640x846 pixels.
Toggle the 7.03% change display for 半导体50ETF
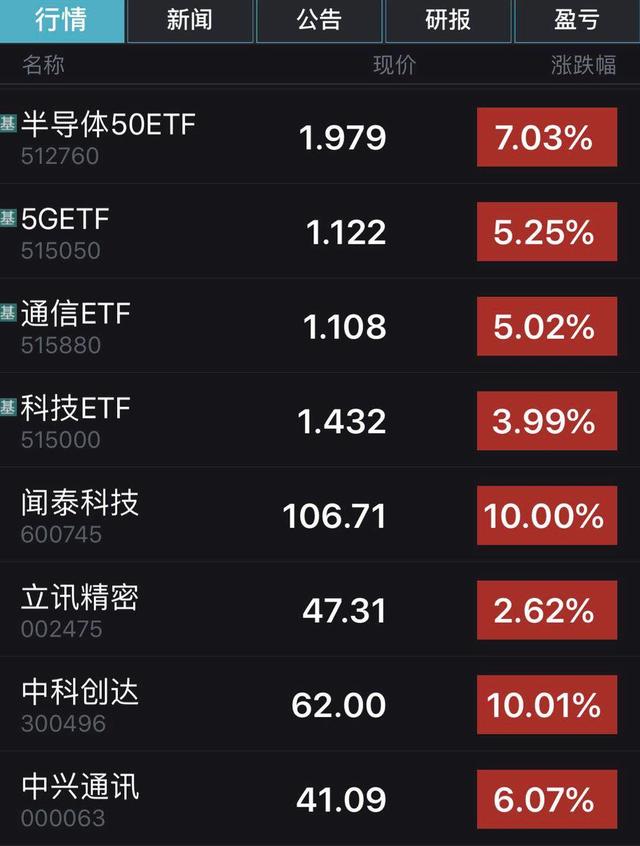pyautogui.click(x=546, y=138)
